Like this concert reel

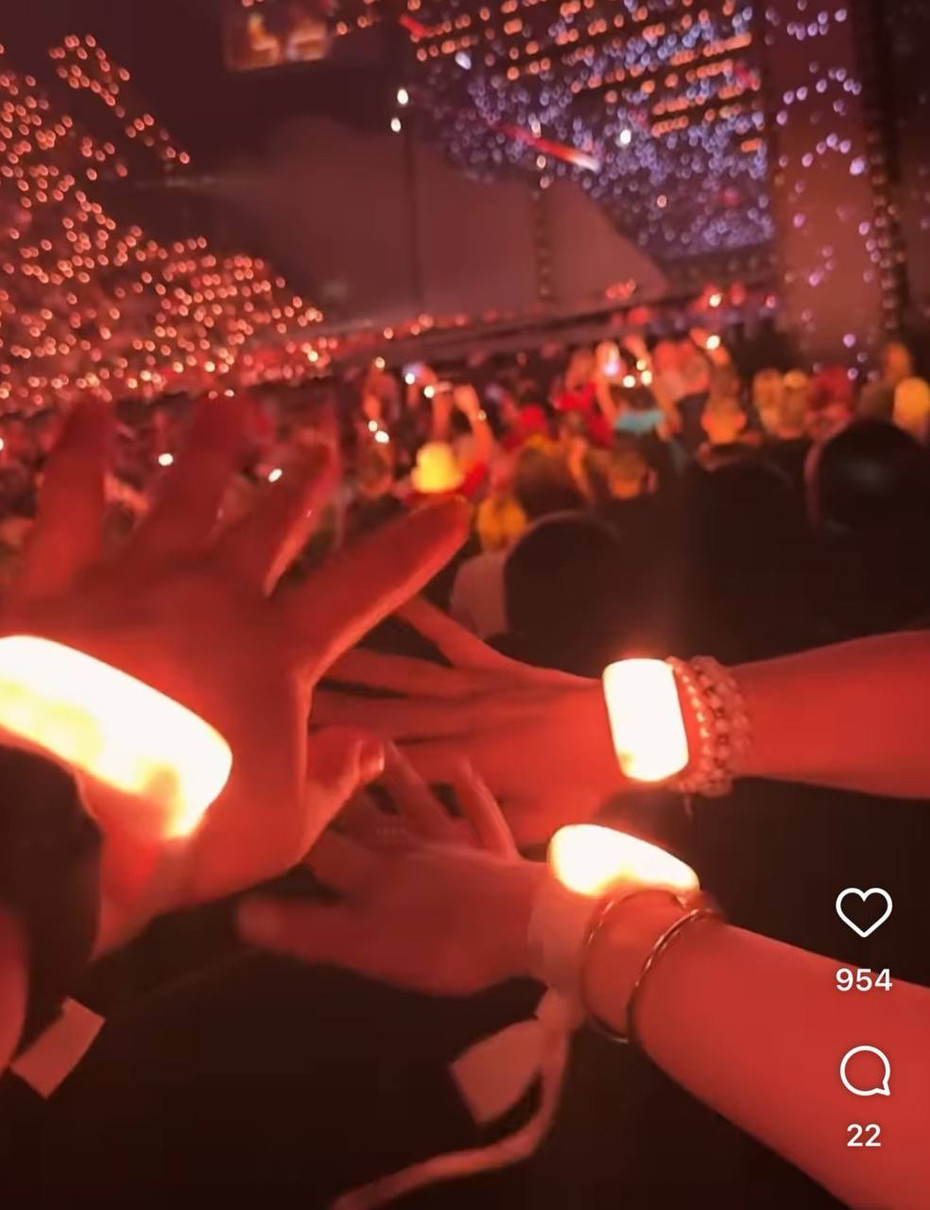(x=863, y=912)
